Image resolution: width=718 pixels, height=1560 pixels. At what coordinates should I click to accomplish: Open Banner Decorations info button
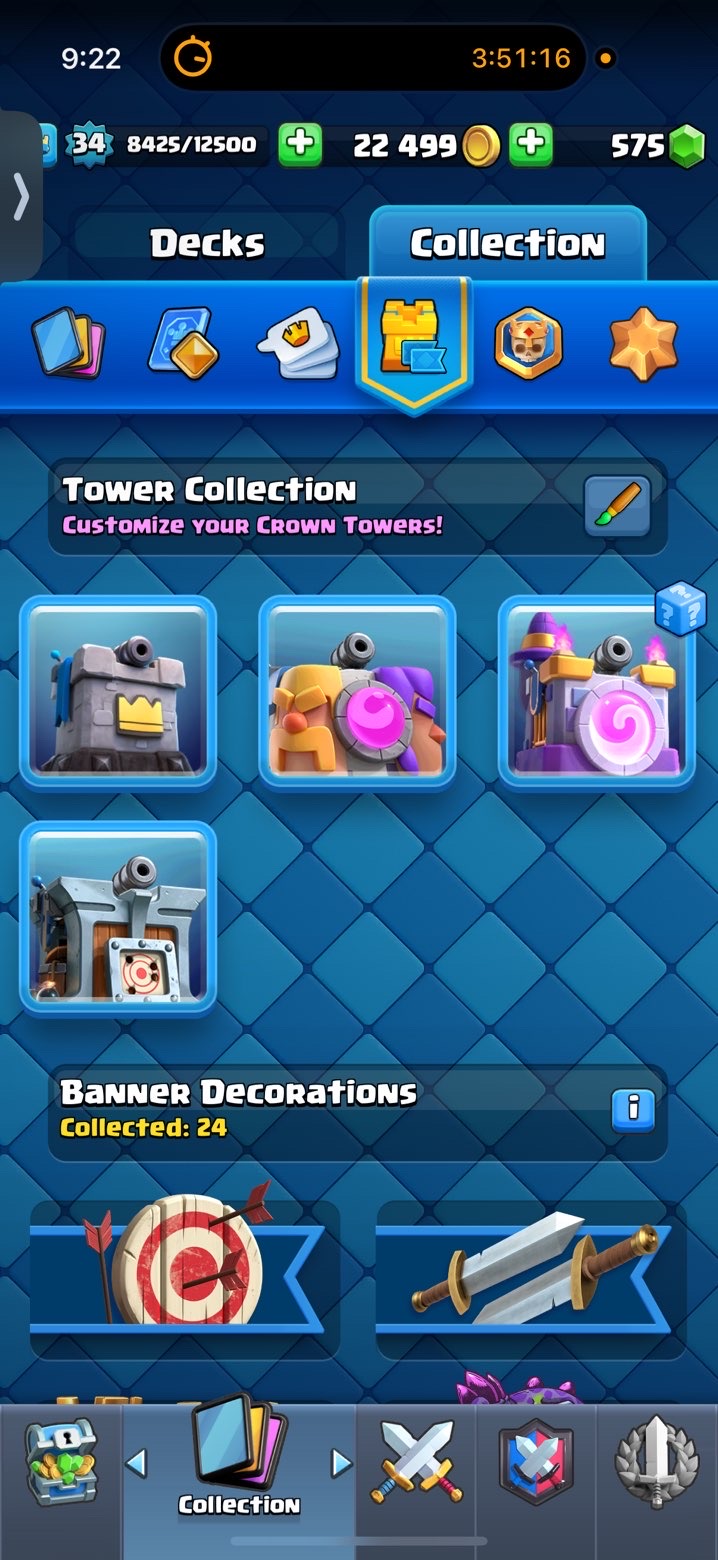633,1109
